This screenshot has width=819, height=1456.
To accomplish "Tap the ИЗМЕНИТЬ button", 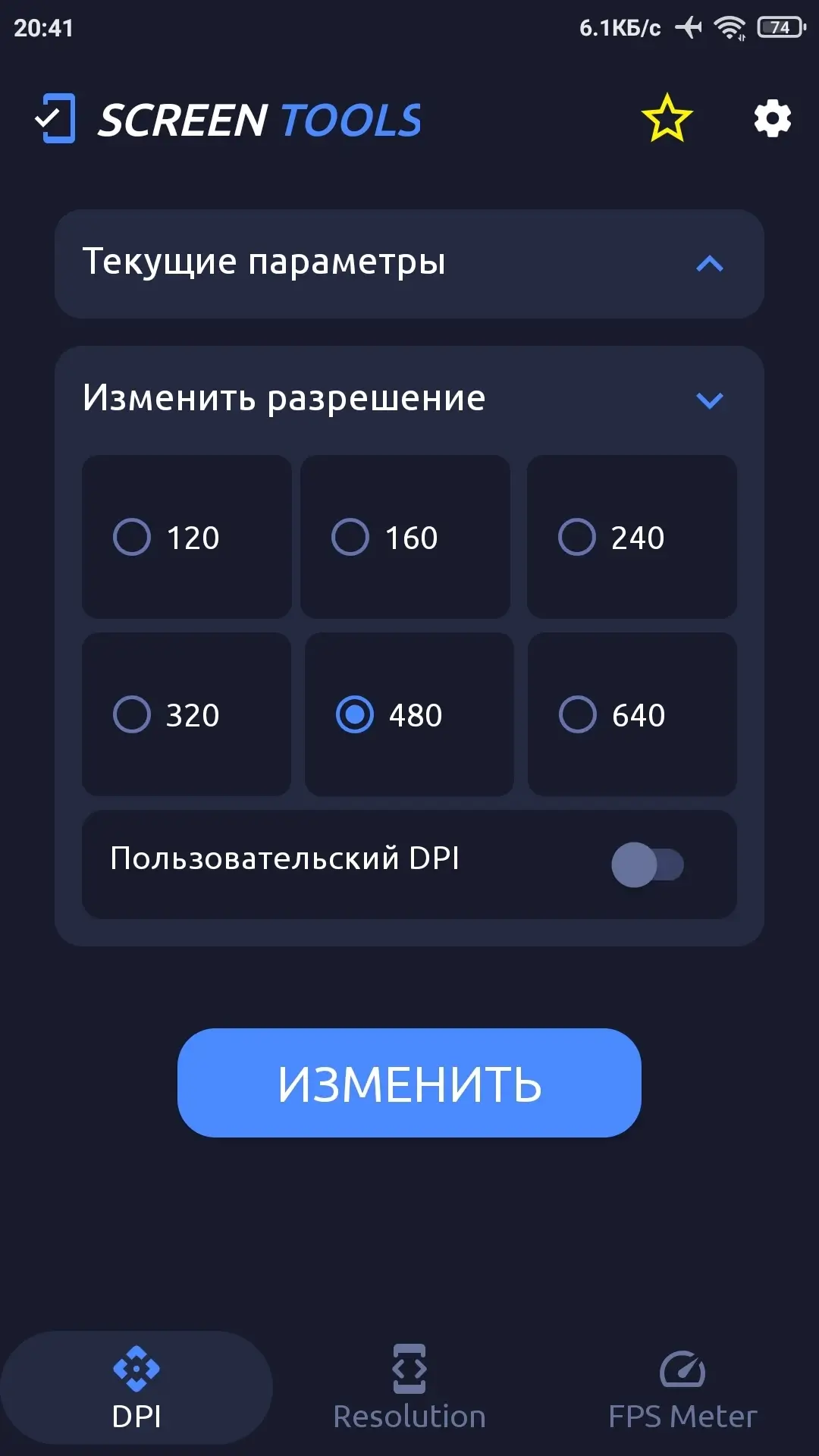I will (x=409, y=1083).
